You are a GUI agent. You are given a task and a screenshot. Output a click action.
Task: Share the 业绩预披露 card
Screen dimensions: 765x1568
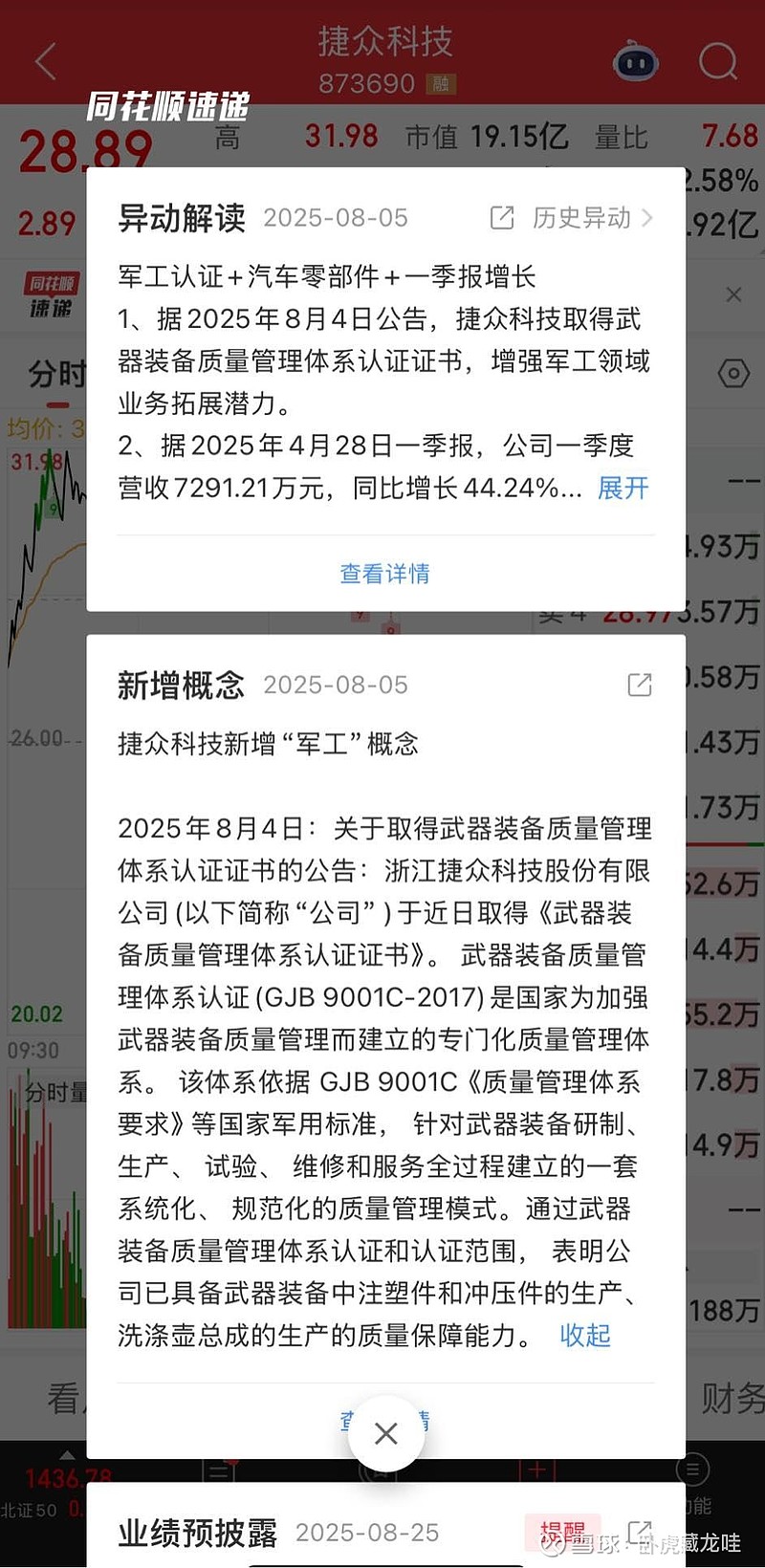pyautogui.click(x=640, y=1532)
